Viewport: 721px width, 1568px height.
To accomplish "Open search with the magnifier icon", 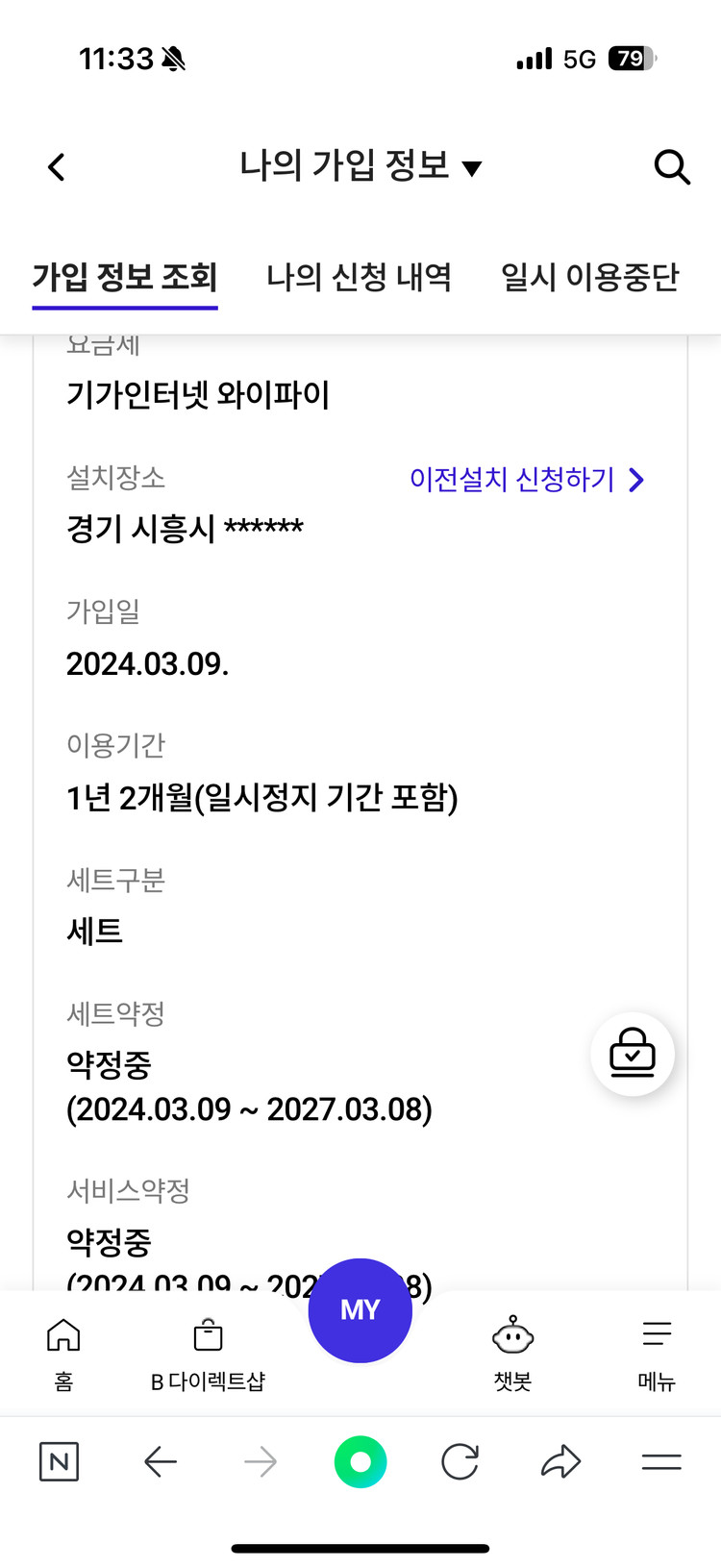I will pyautogui.click(x=671, y=167).
